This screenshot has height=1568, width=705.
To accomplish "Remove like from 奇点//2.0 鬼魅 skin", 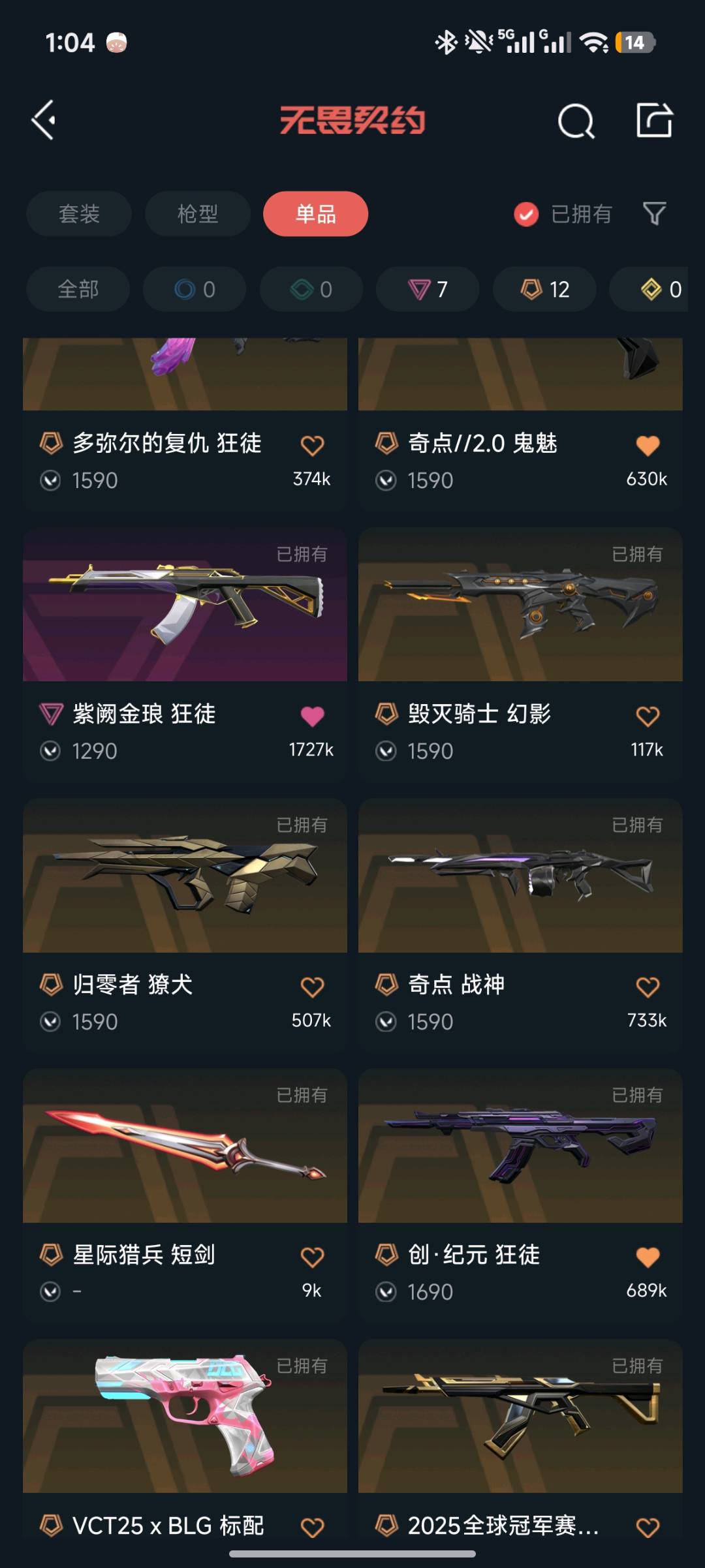I will coord(648,446).
